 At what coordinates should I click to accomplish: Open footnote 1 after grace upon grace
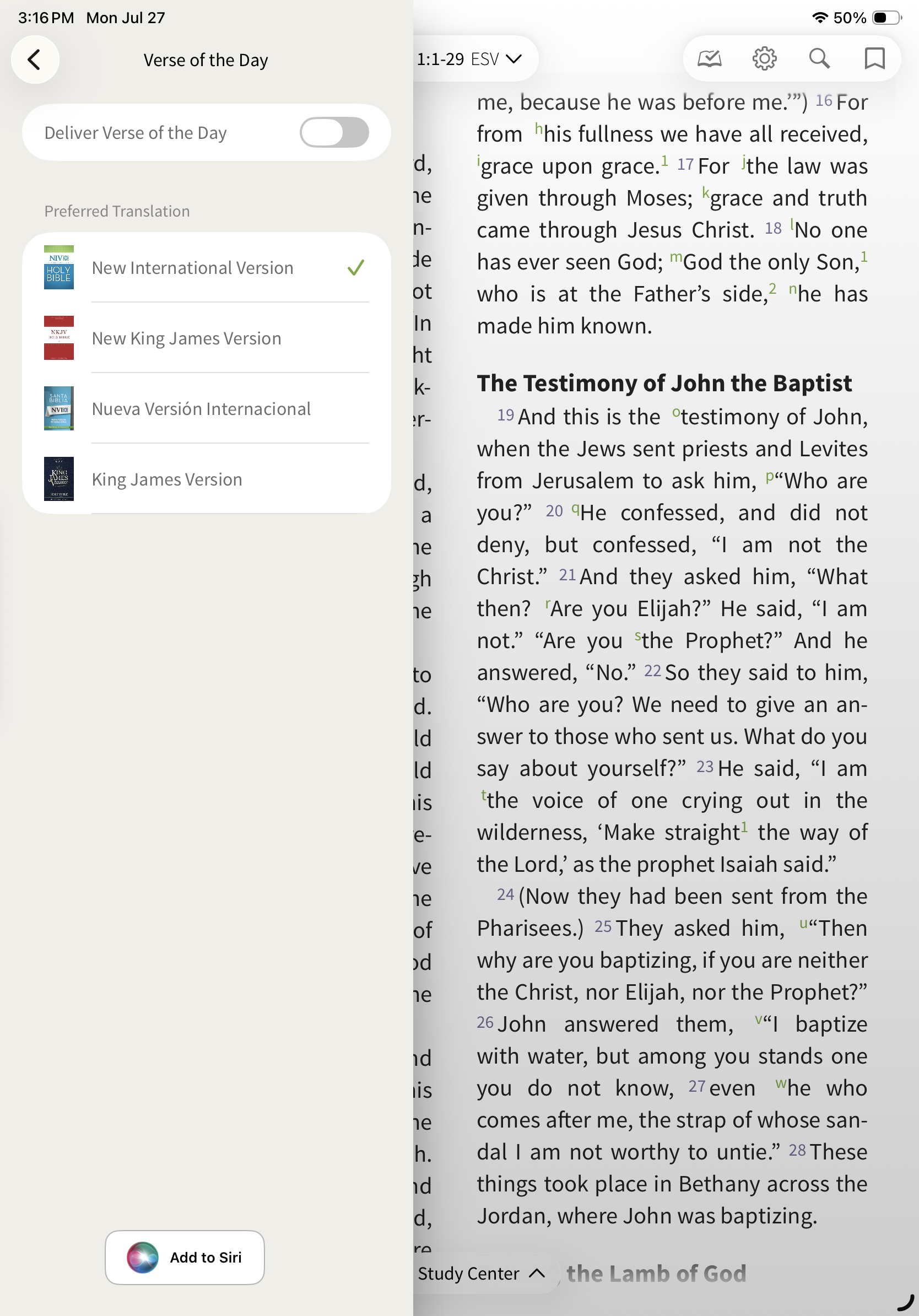coord(664,160)
